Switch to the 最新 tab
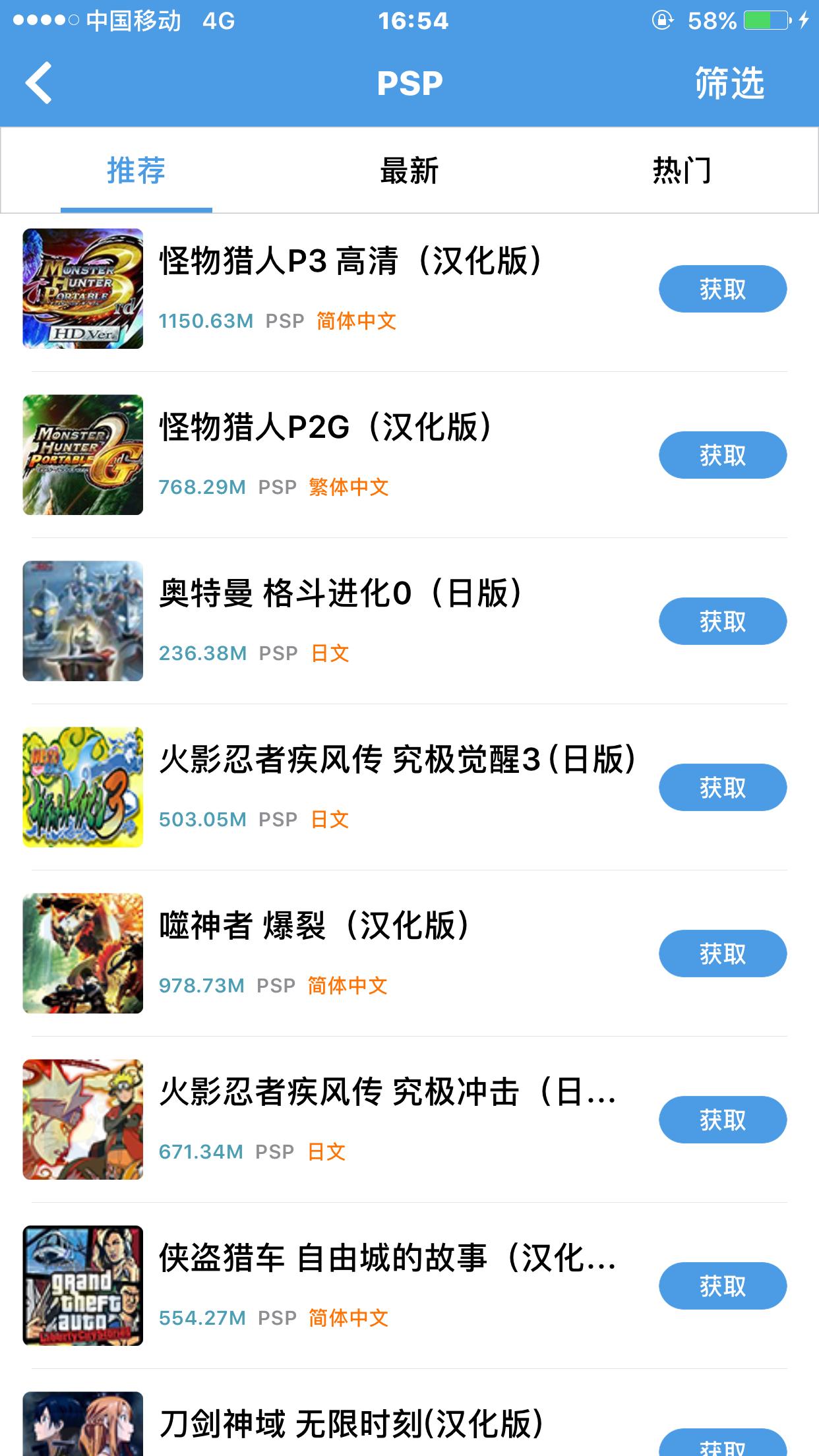The image size is (819, 1456). (x=409, y=171)
